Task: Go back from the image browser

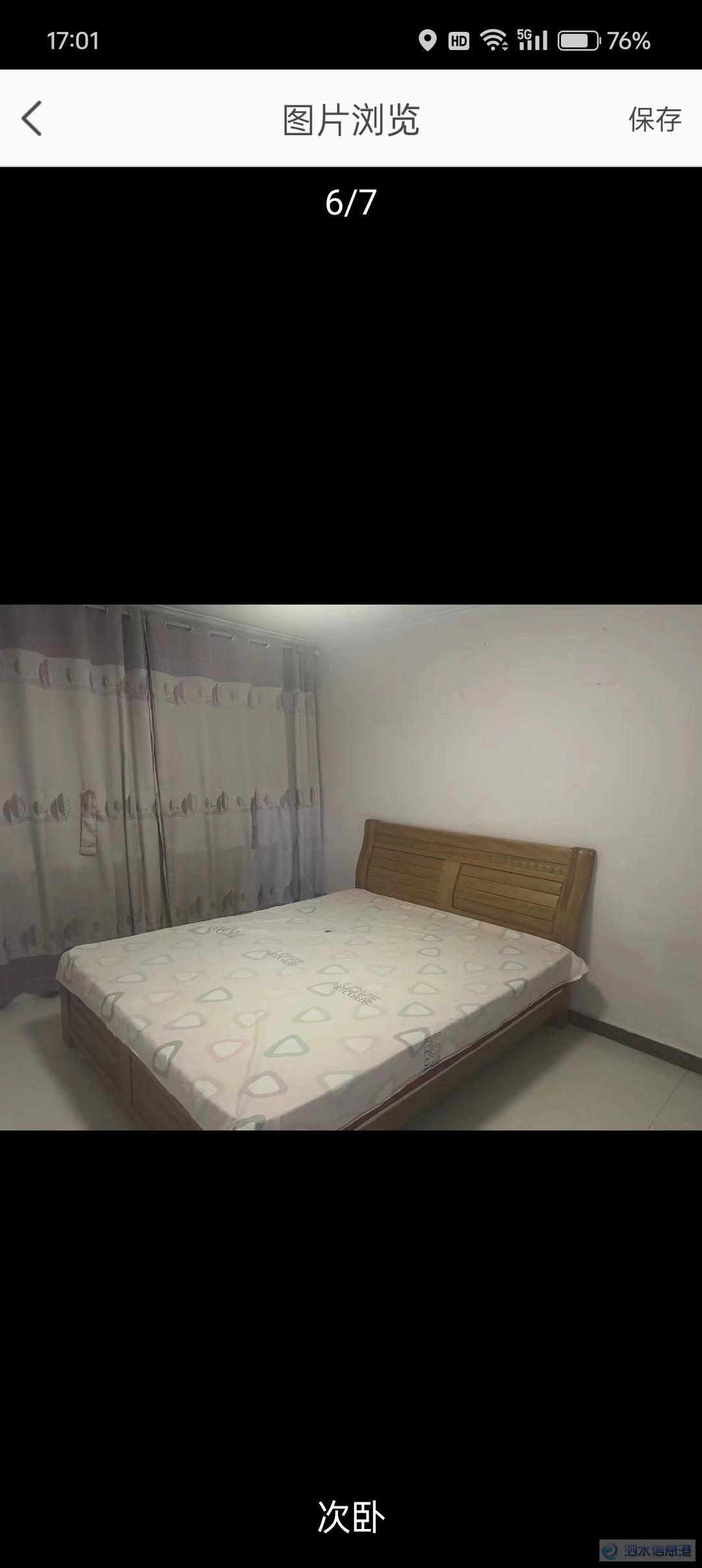Action: click(31, 118)
